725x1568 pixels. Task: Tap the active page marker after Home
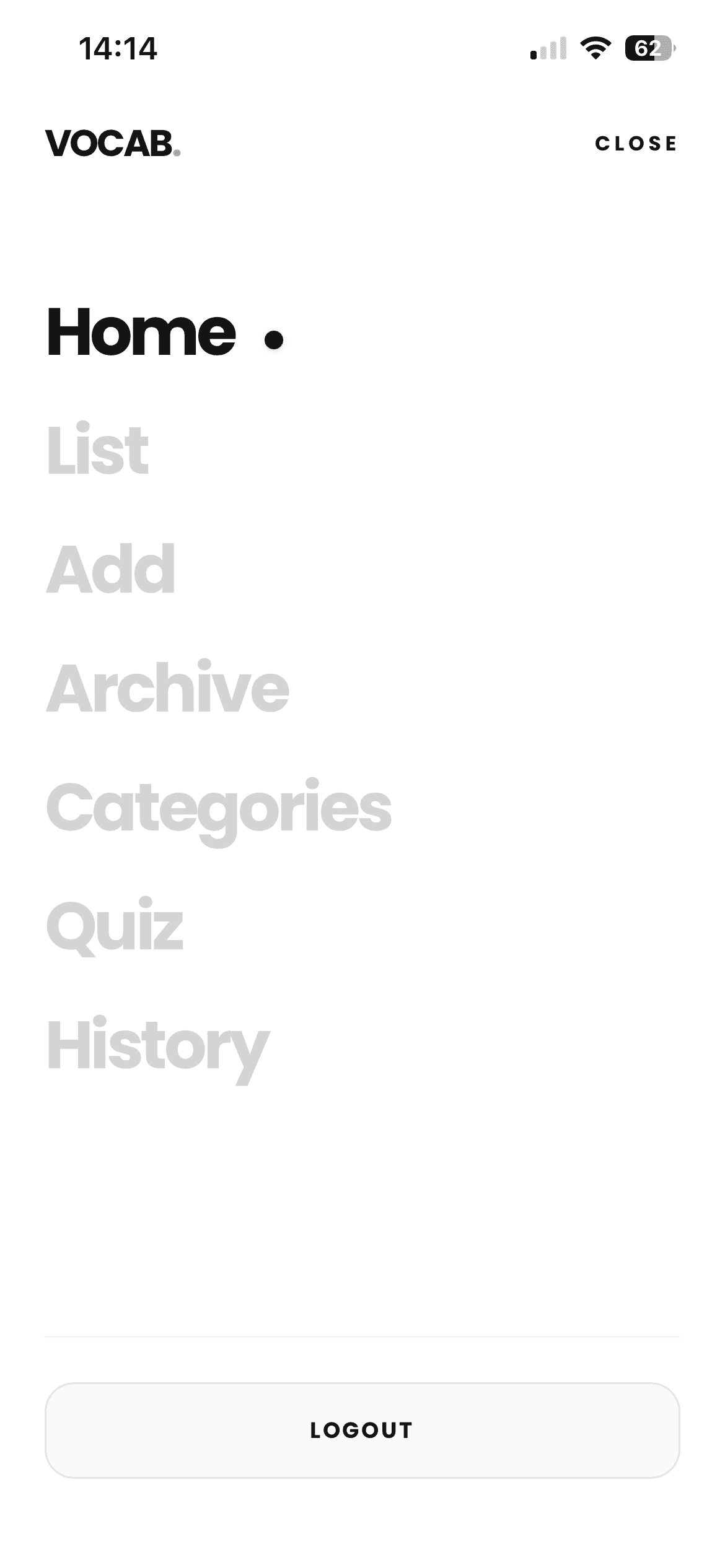[274, 341]
